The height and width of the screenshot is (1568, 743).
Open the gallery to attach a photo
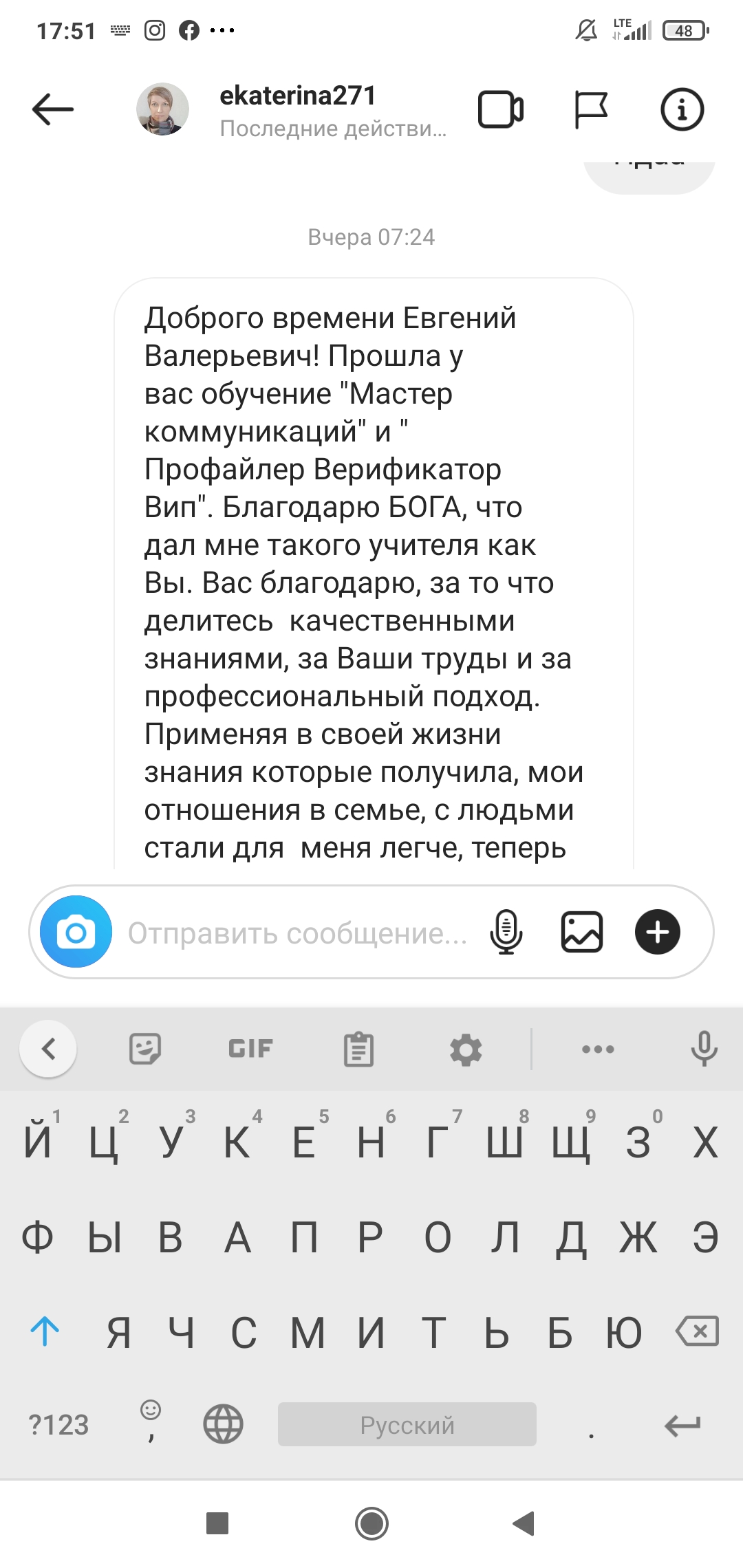pos(582,932)
